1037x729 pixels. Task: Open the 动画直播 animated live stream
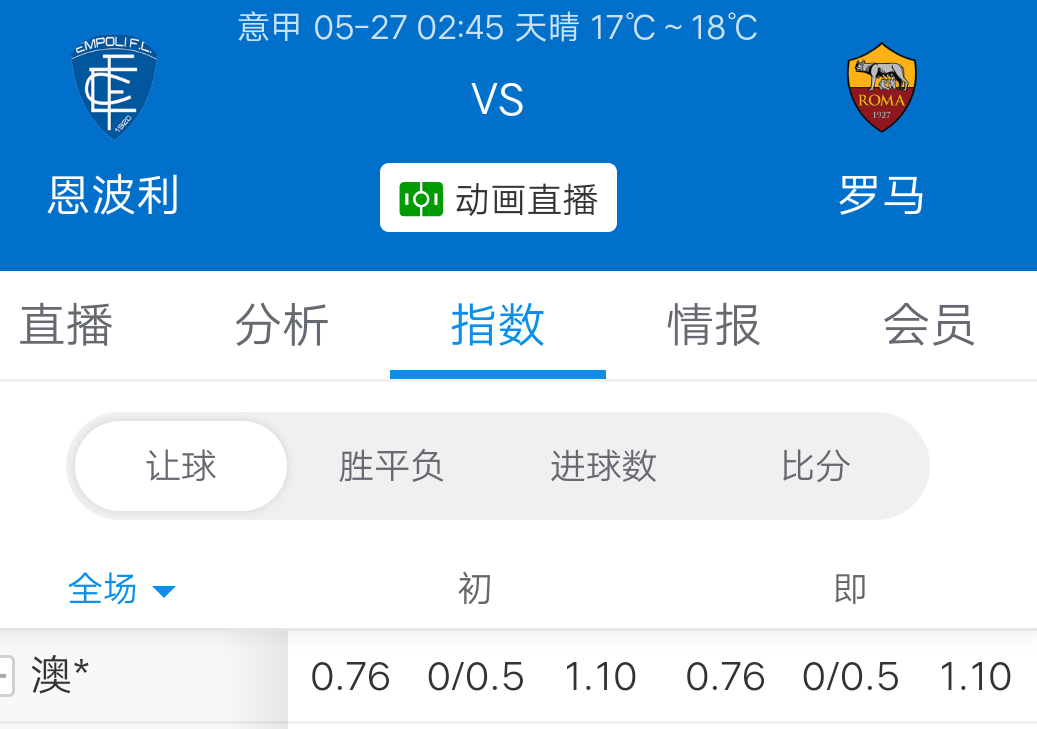[498, 198]
